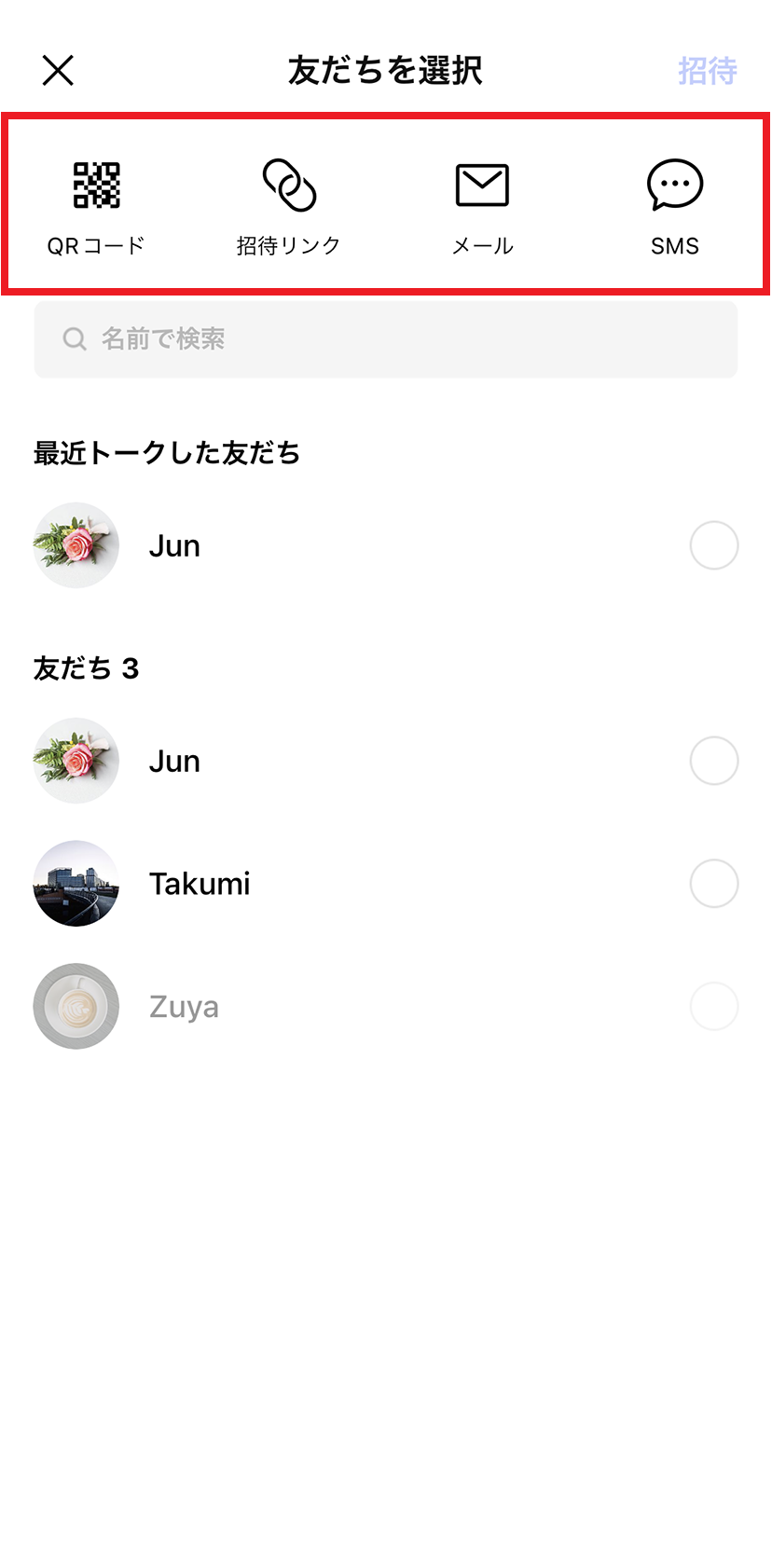
Task: Open Jun's rose profile picture
Action: click(x=76, y=545)
